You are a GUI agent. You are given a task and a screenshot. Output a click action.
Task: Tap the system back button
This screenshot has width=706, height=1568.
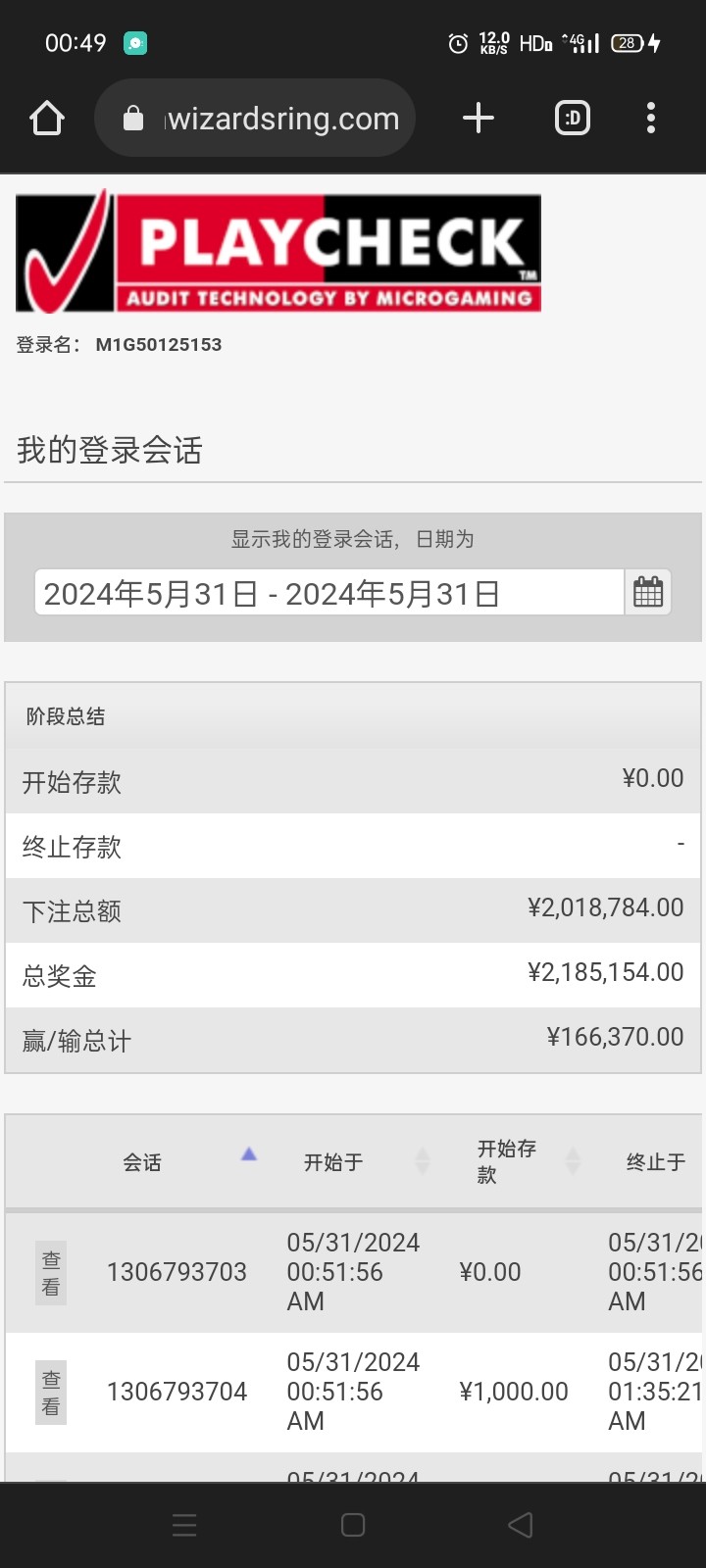tap(521, 1525)
